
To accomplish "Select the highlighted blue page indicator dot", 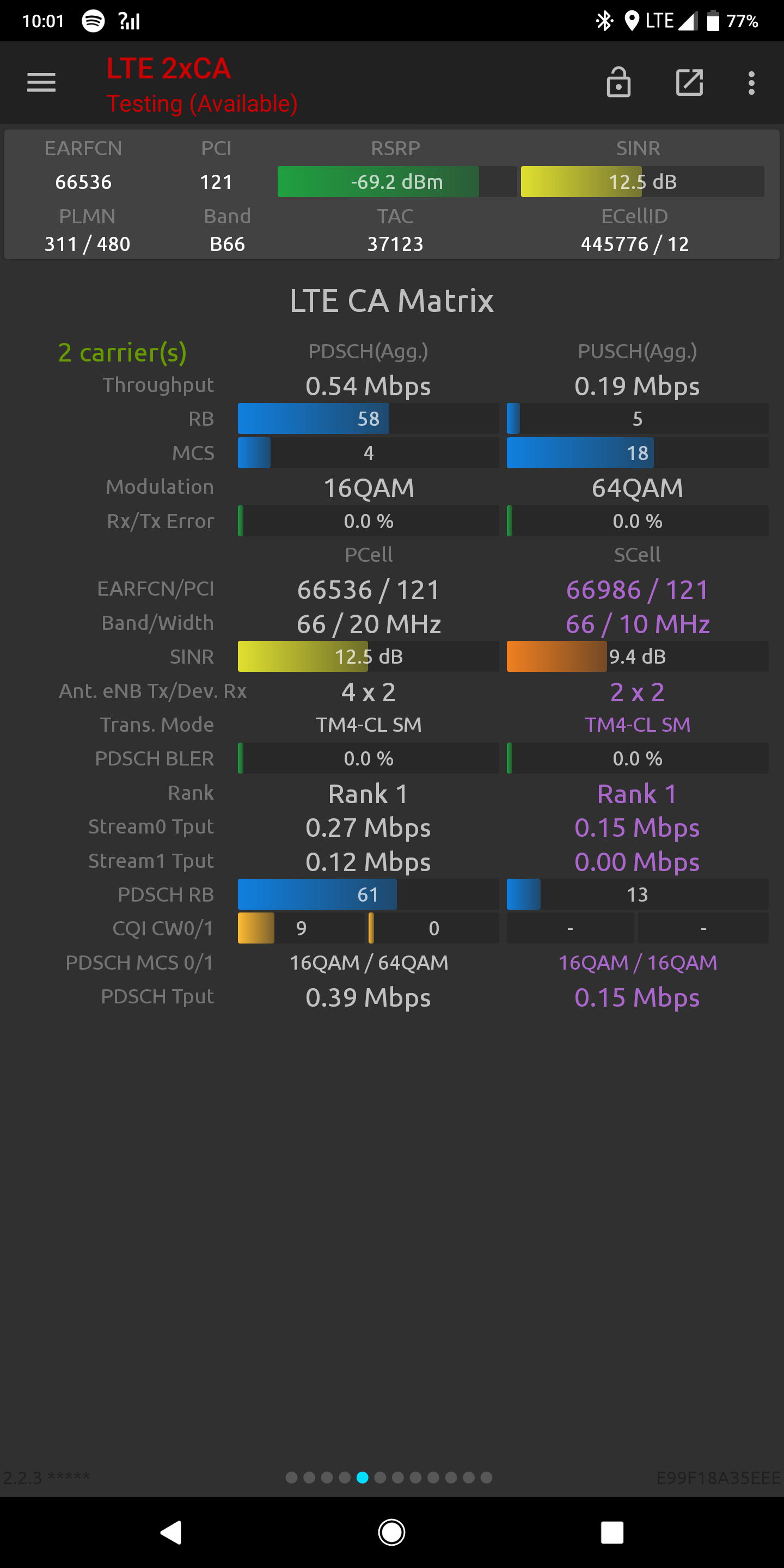I will tap(362, 1477).
